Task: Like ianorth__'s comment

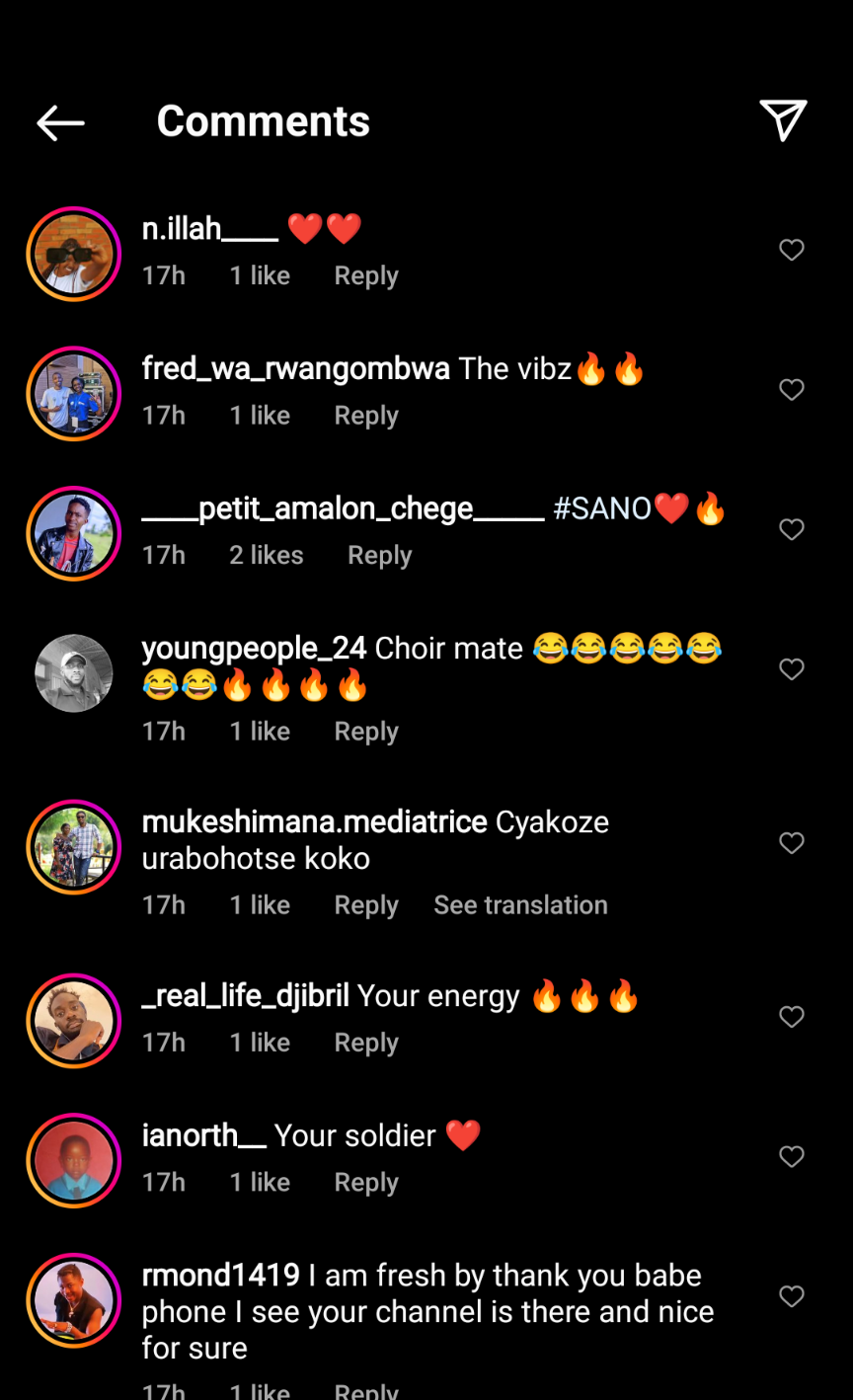Action: (x=792, y=1156)
